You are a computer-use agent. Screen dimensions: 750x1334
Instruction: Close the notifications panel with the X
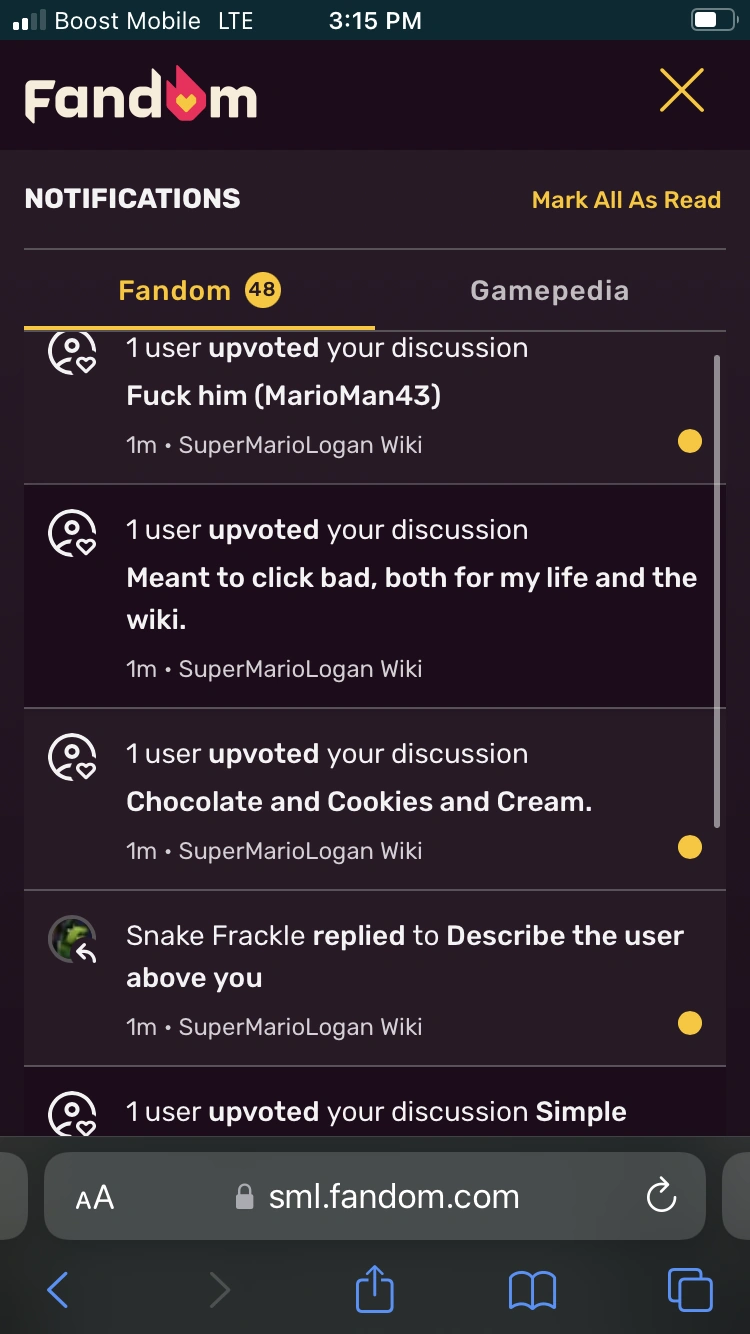(x=682, y=90)
